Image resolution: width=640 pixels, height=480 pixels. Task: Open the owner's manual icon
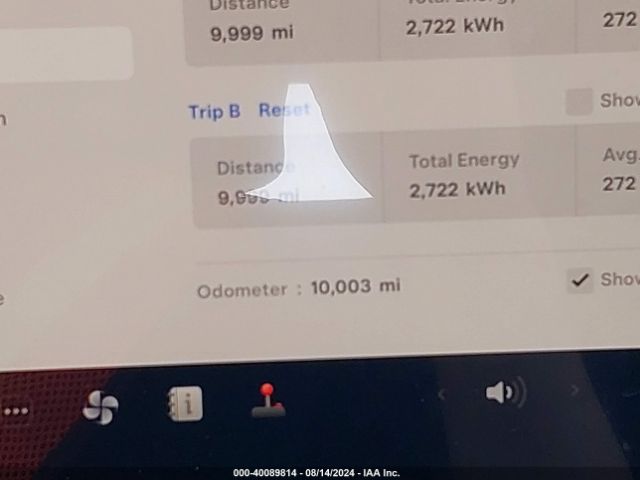pos(185,404)
